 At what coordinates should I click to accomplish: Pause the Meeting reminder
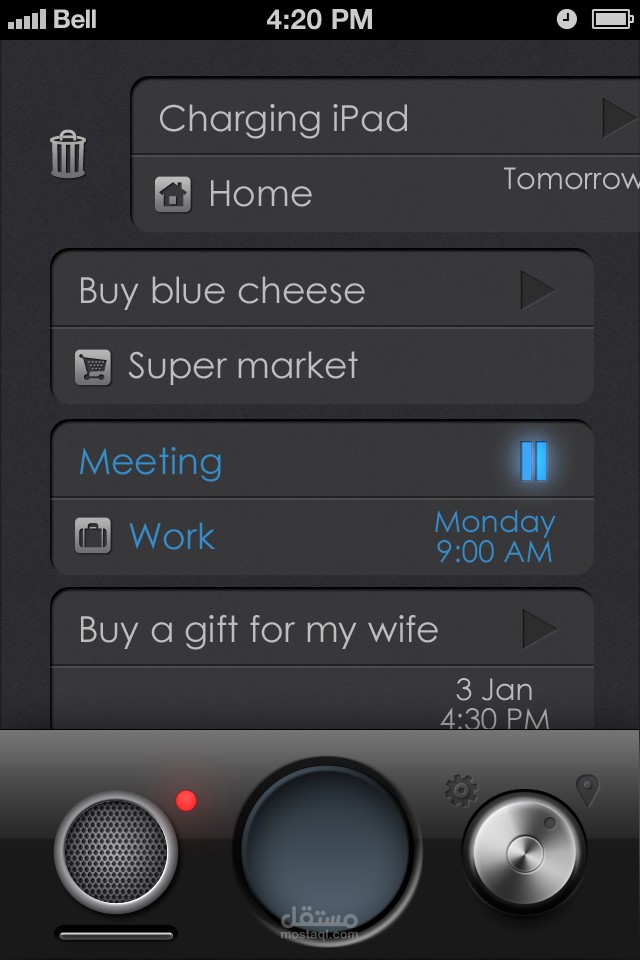pyautogui.click(x=534, y=461)
